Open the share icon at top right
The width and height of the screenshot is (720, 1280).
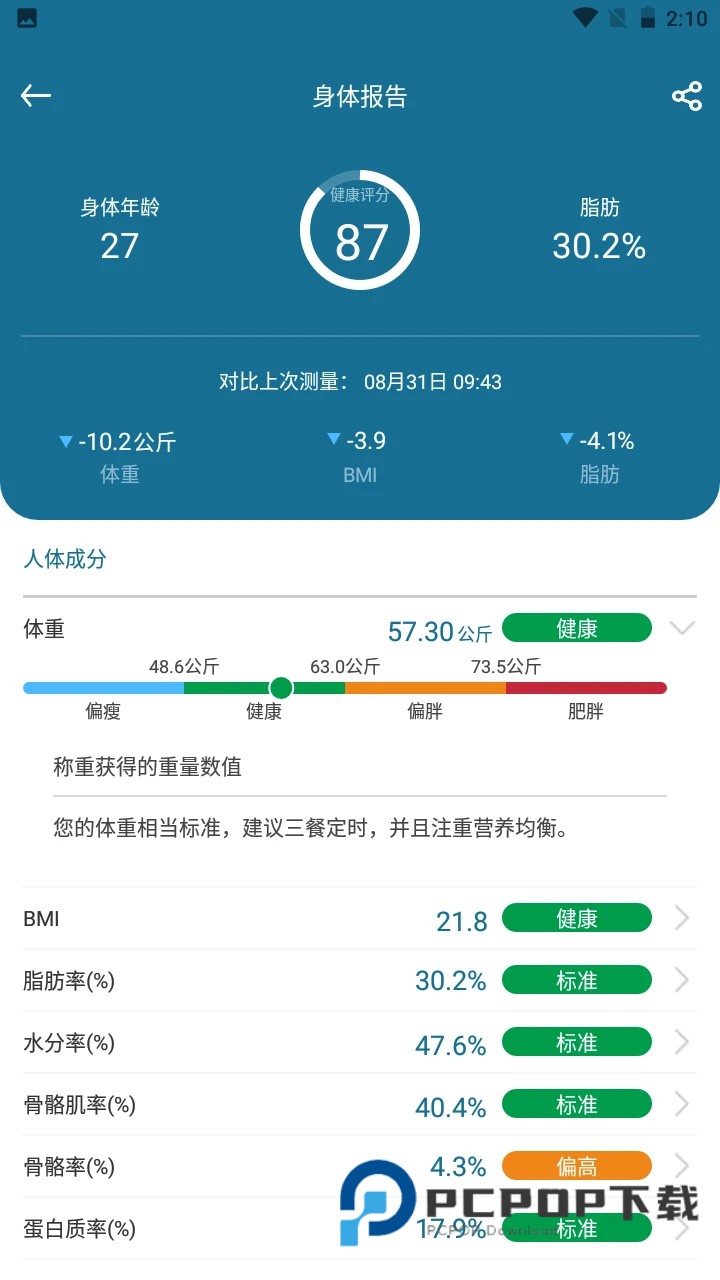click(686, 95)
